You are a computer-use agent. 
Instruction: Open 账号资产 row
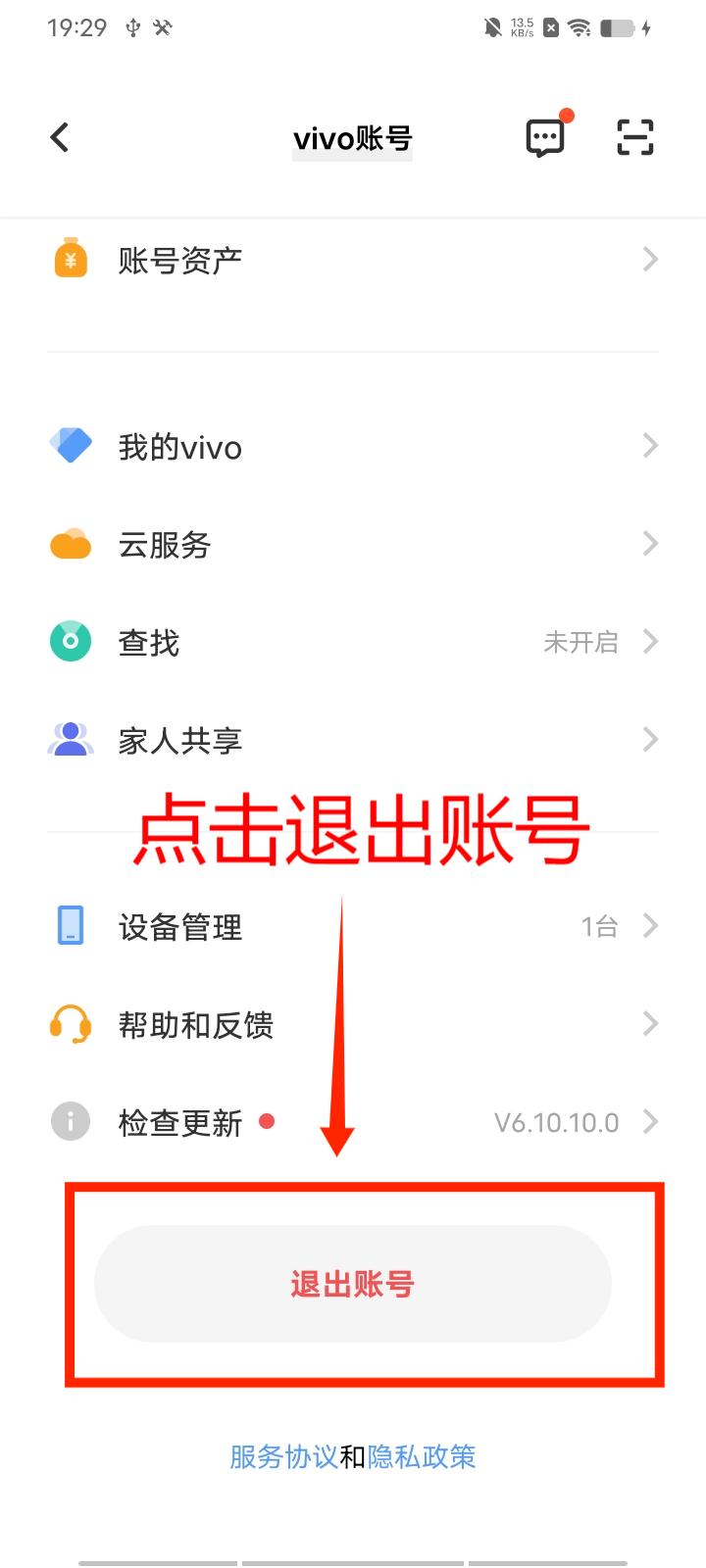(x=353, y=260)
